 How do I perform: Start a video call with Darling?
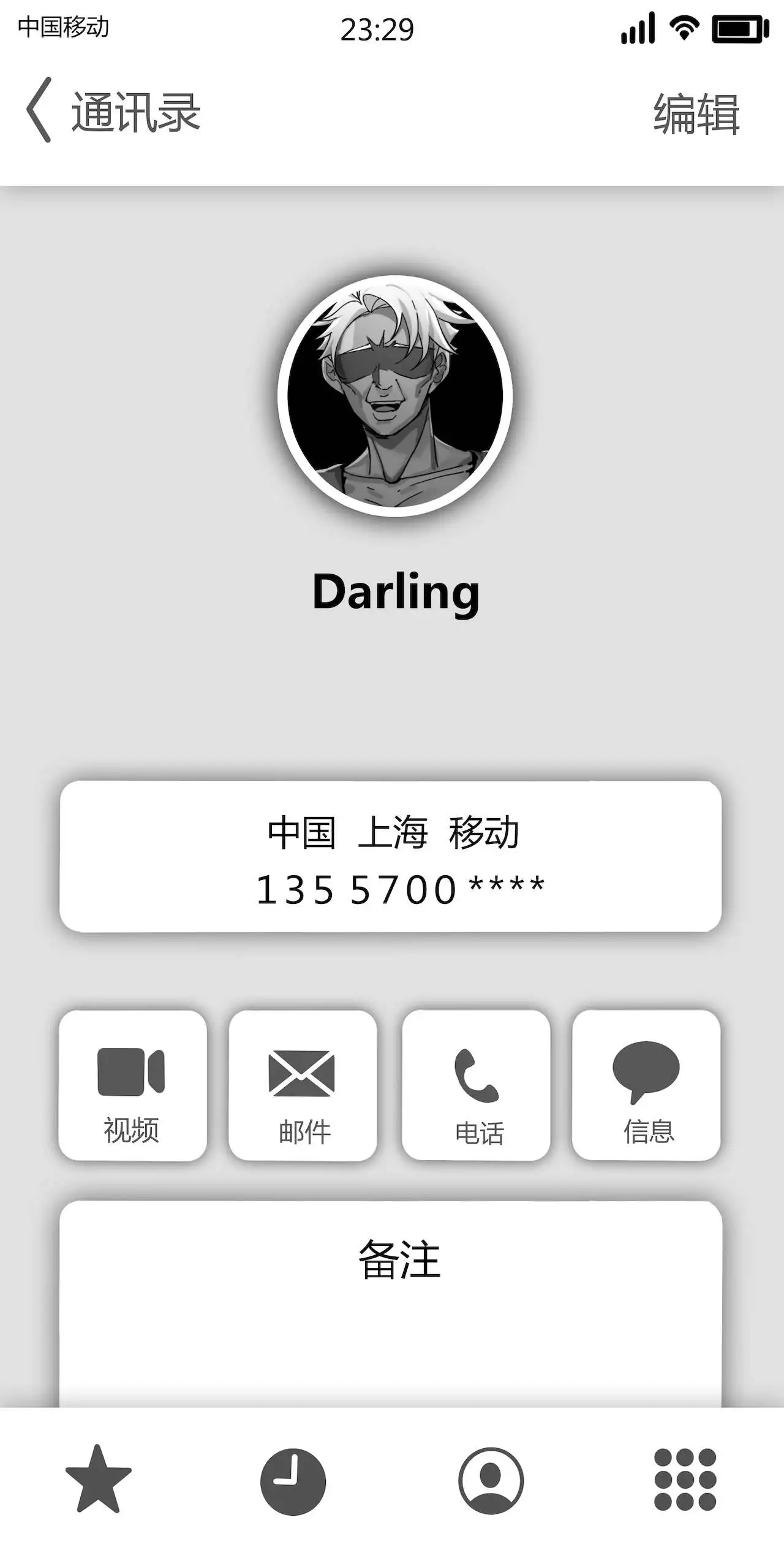pyautogui.click(x=132, y=1085)
